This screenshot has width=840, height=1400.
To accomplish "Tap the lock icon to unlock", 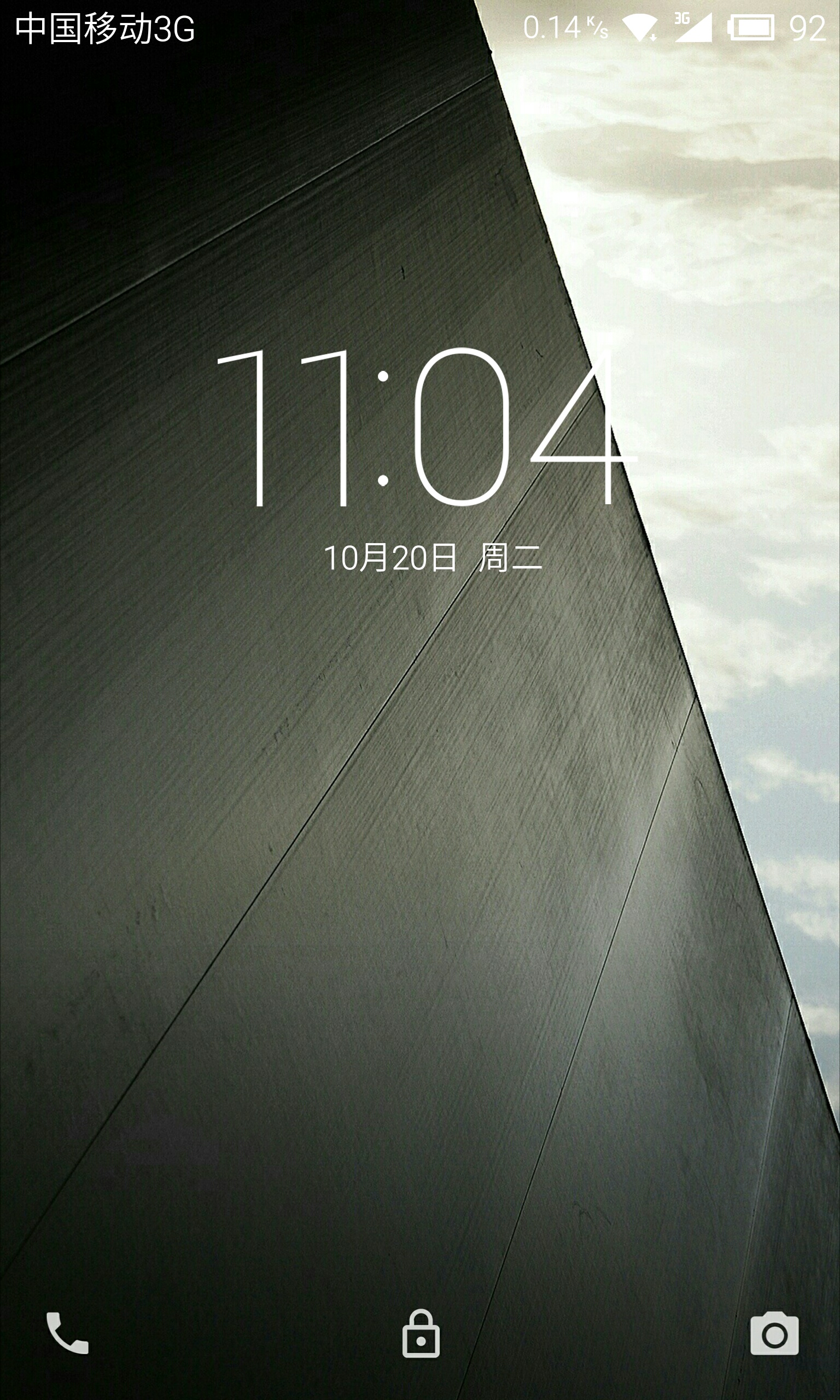I will pyautogui.click(x=421, y=1334).
